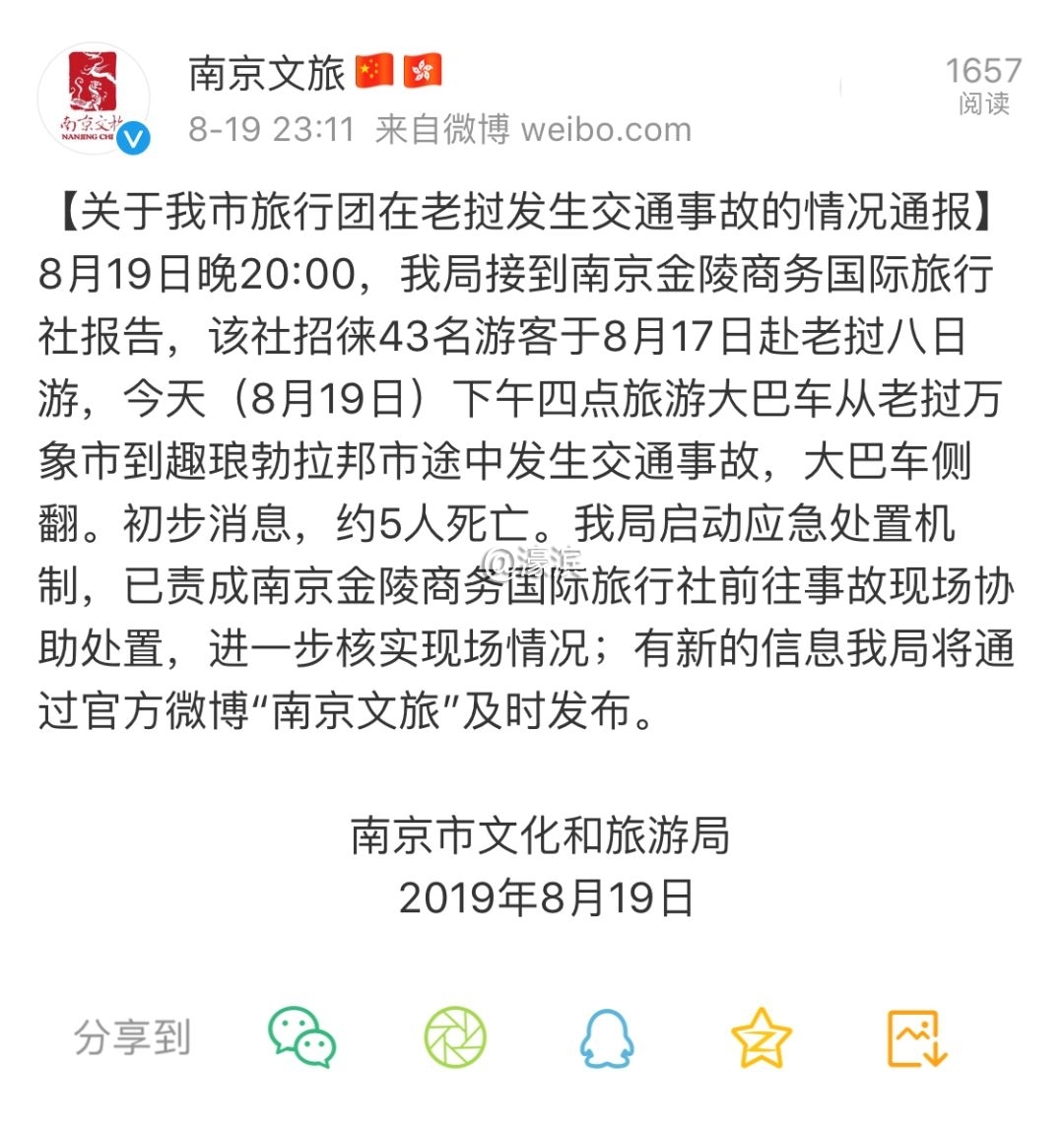Save the post as an image
Viewport: 1064px width, 1129px height.
pos(916,1037)
